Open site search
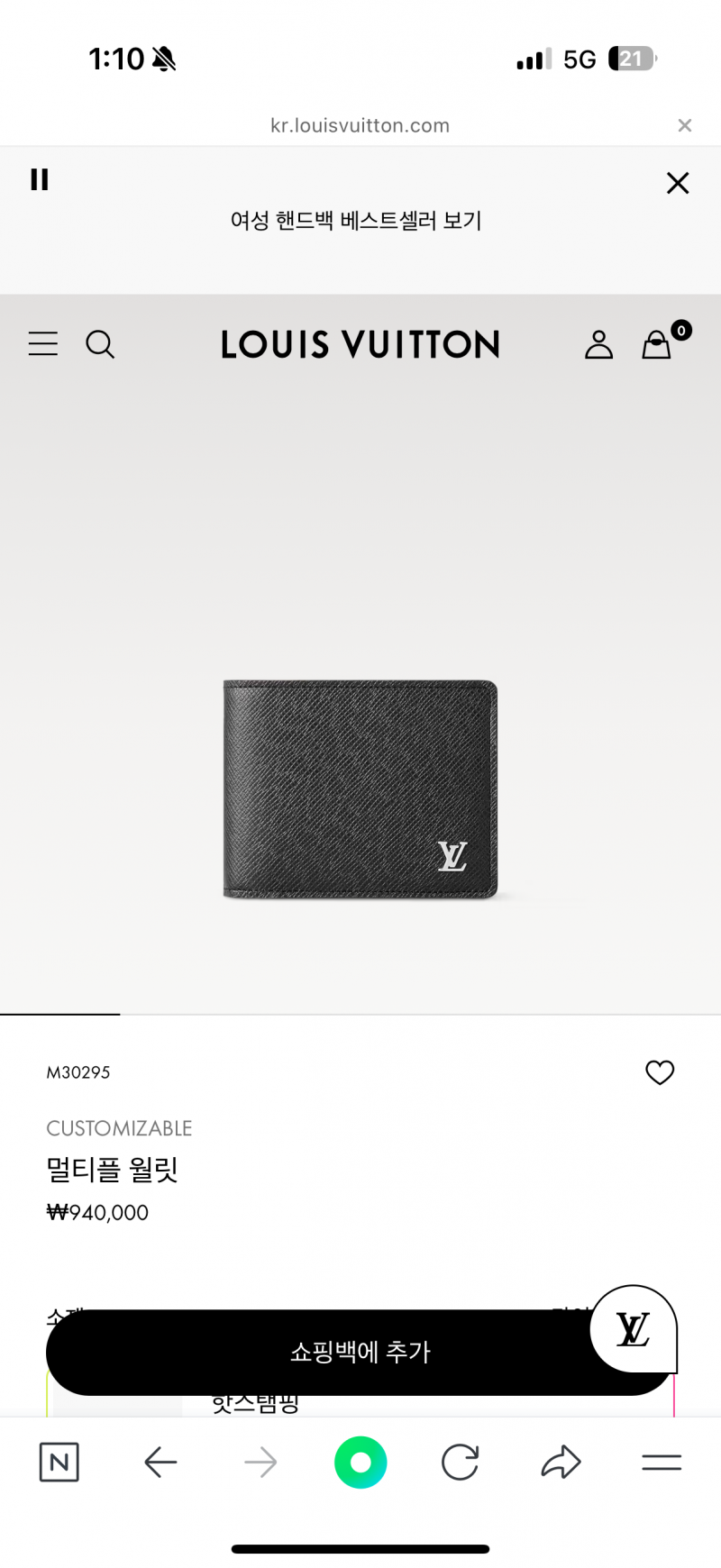This screenshot has width=721, height=1568. coord(100,344)
